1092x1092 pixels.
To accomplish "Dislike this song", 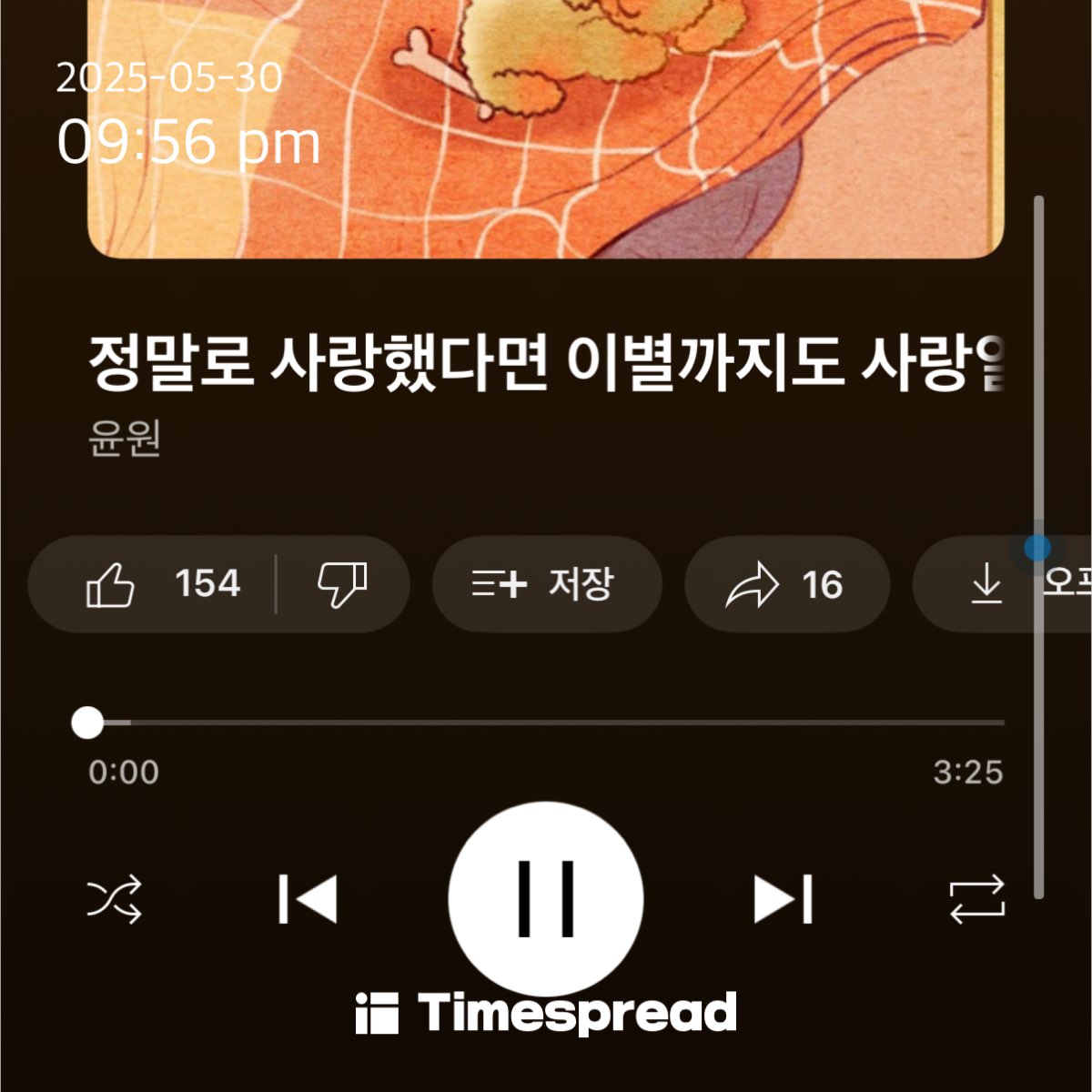I will coord(342,584).
